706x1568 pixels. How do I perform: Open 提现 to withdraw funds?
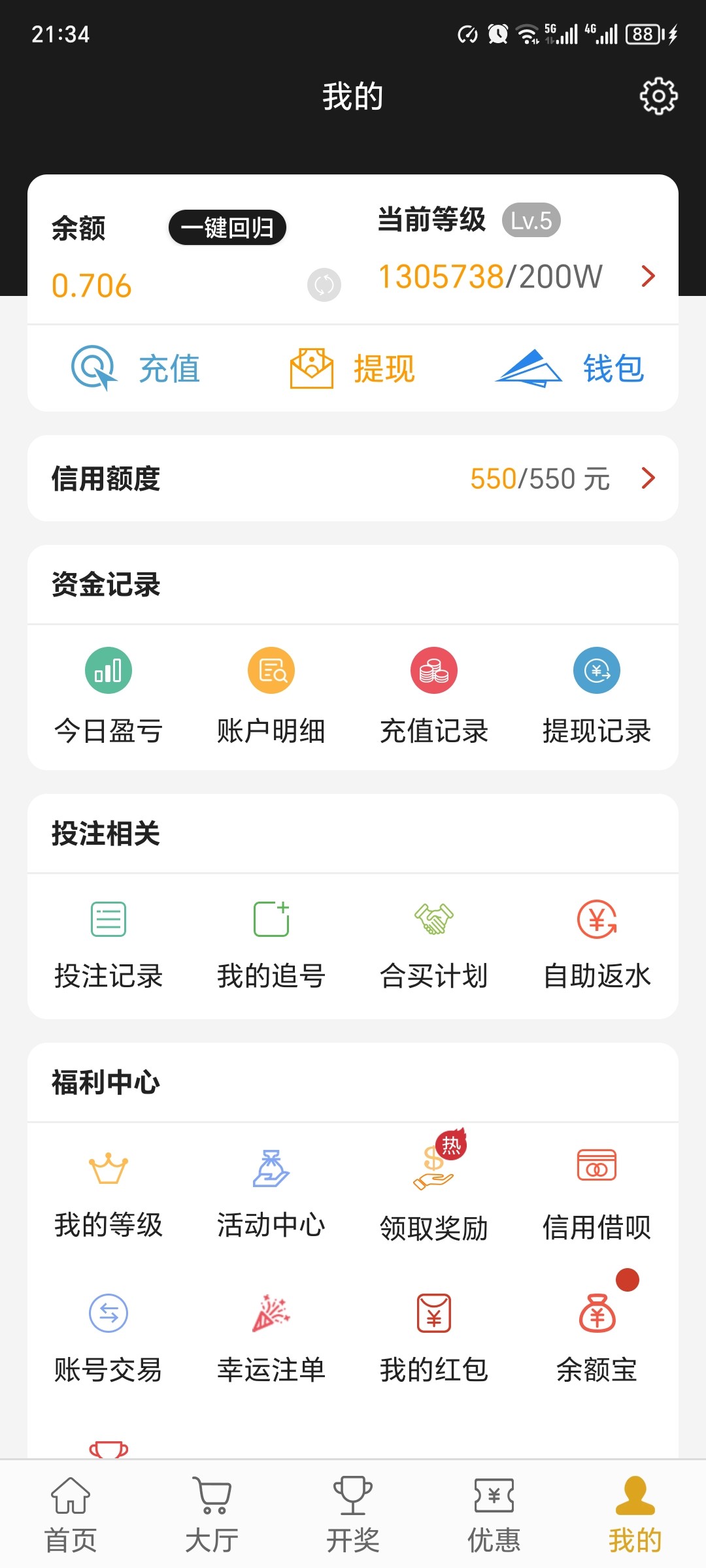pos(353,368)
